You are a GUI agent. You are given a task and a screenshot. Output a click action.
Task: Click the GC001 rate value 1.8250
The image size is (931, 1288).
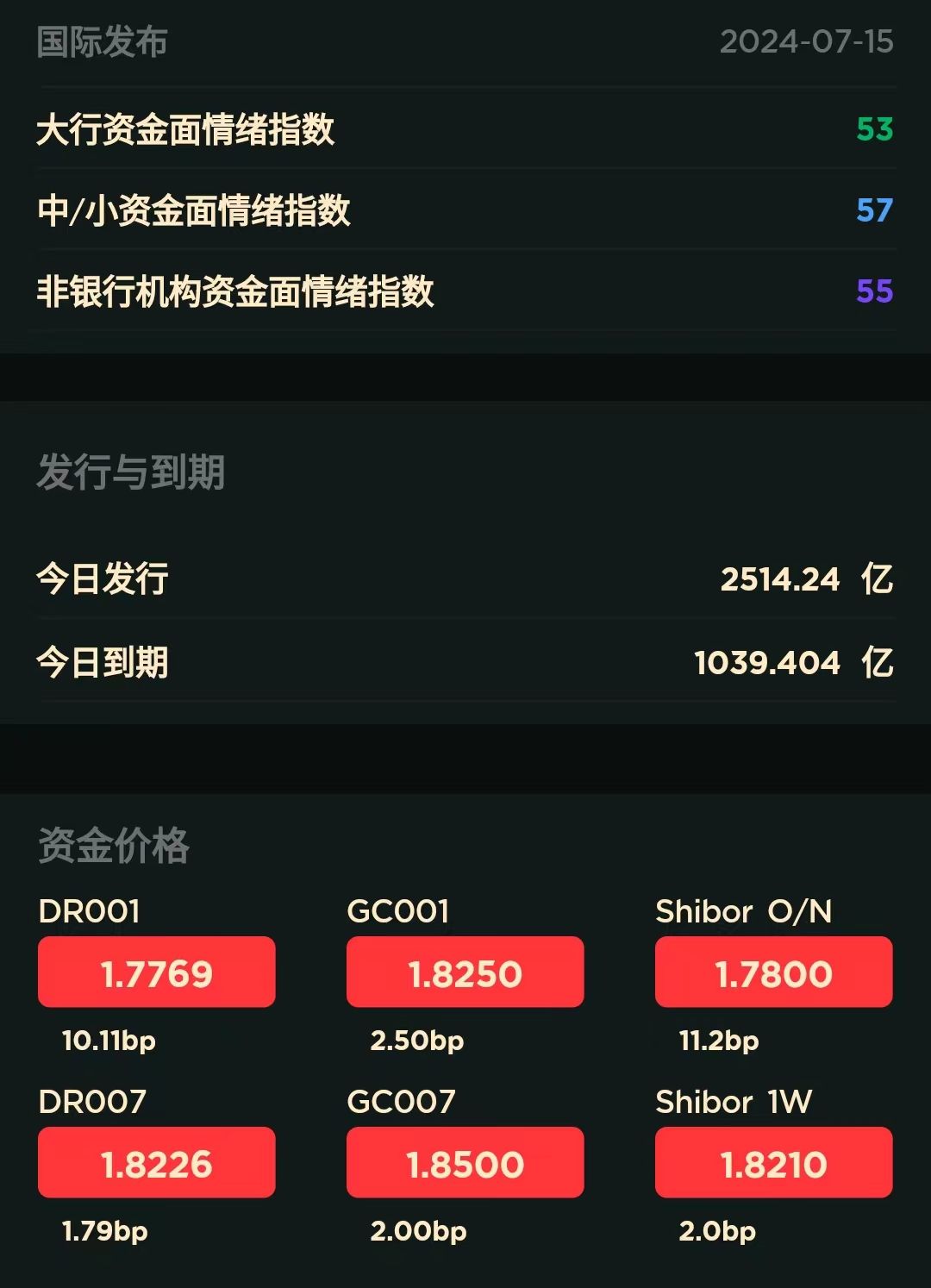(465, 972)
